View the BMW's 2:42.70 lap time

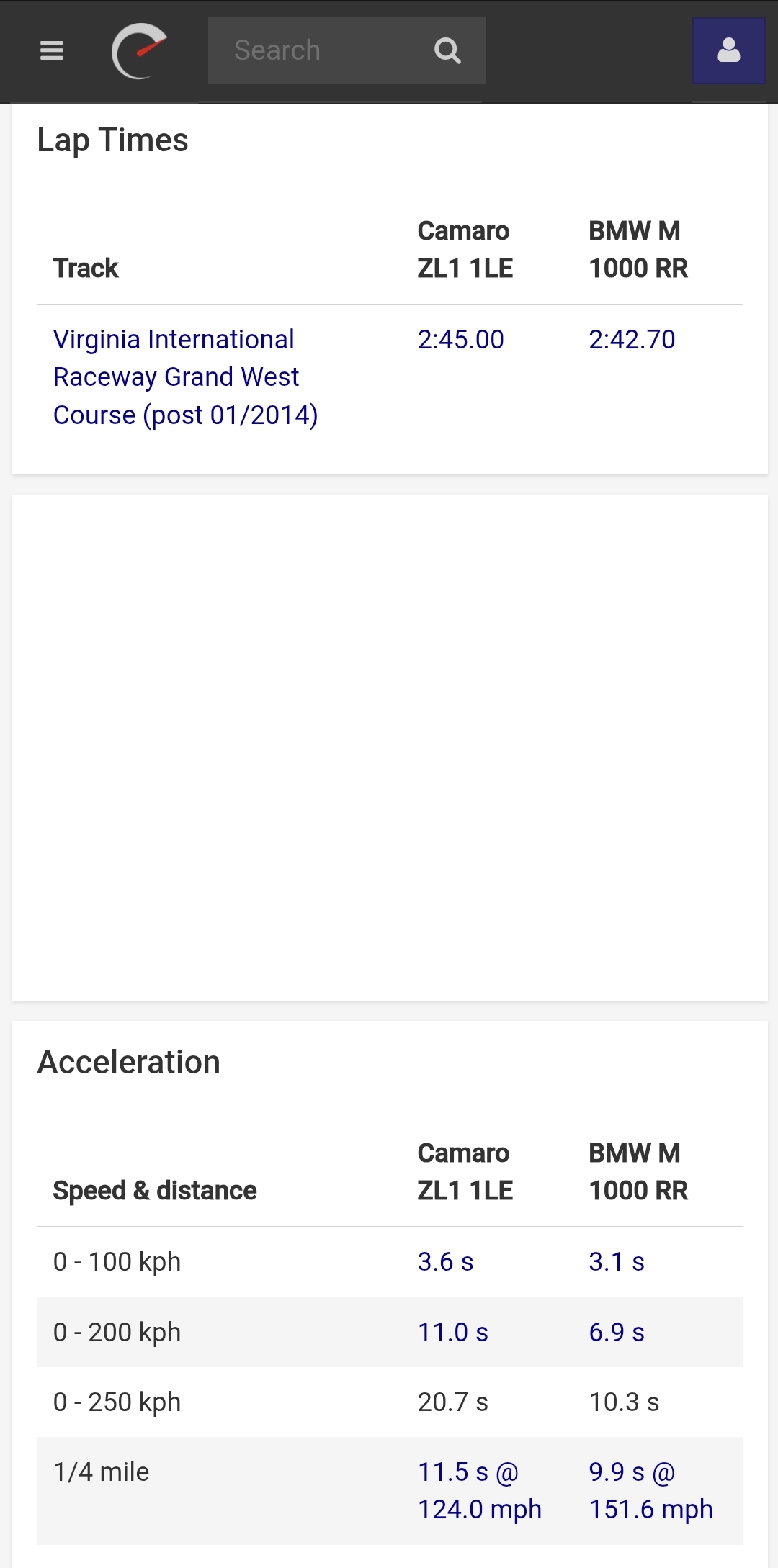tap(632, 340)
